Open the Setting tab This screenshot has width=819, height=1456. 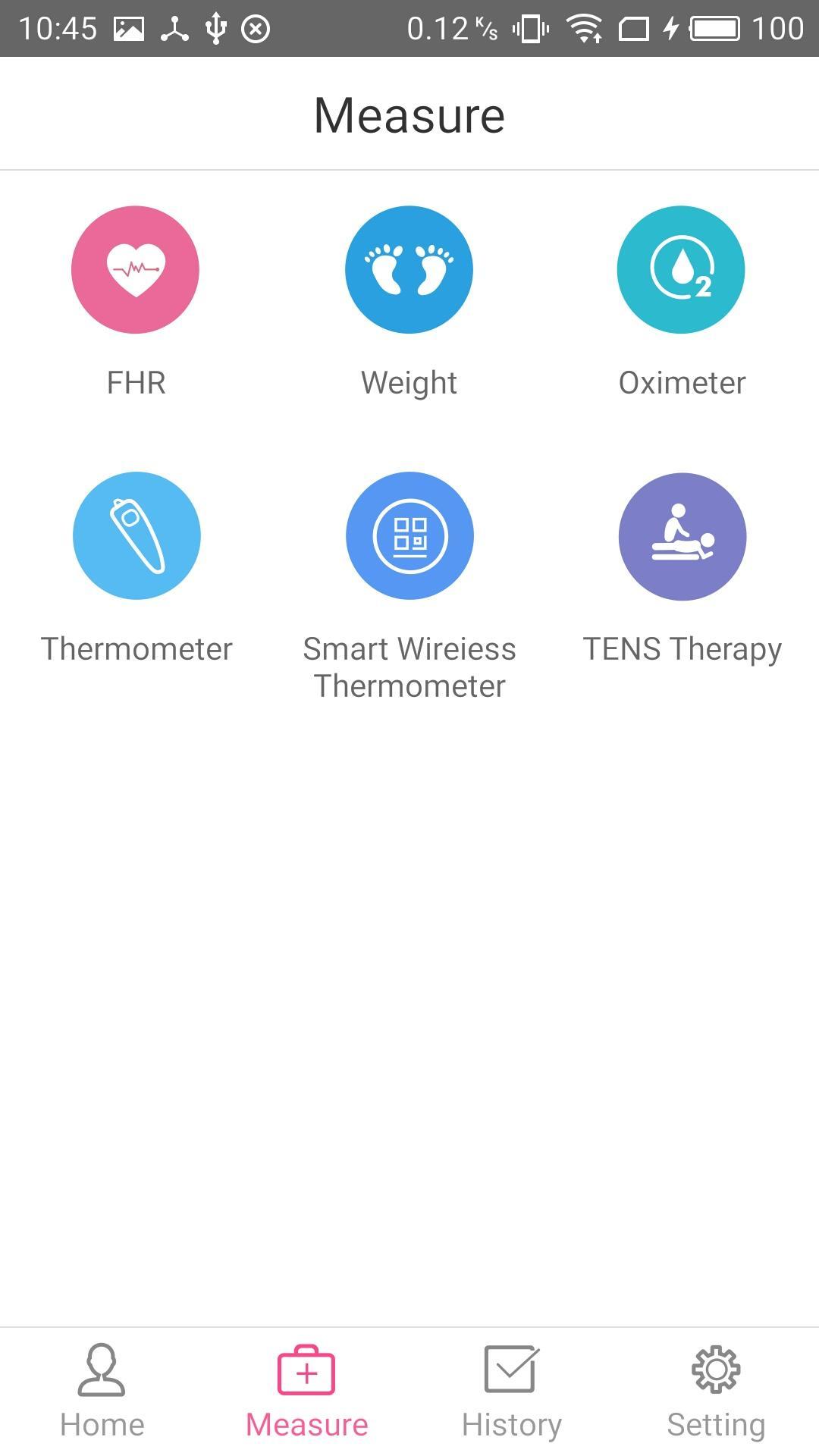[716, 1392]
